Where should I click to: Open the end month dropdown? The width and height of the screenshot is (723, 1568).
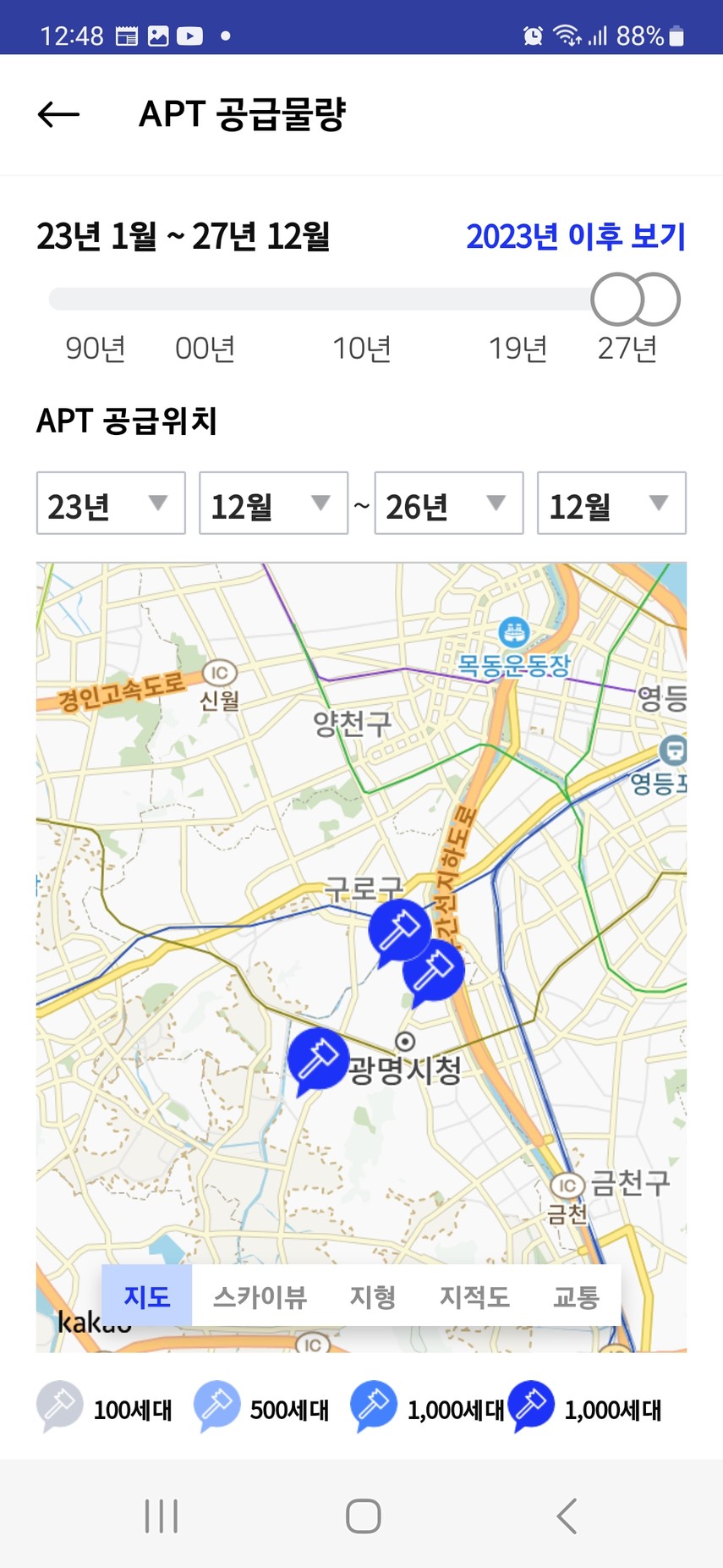click(611, 503)
